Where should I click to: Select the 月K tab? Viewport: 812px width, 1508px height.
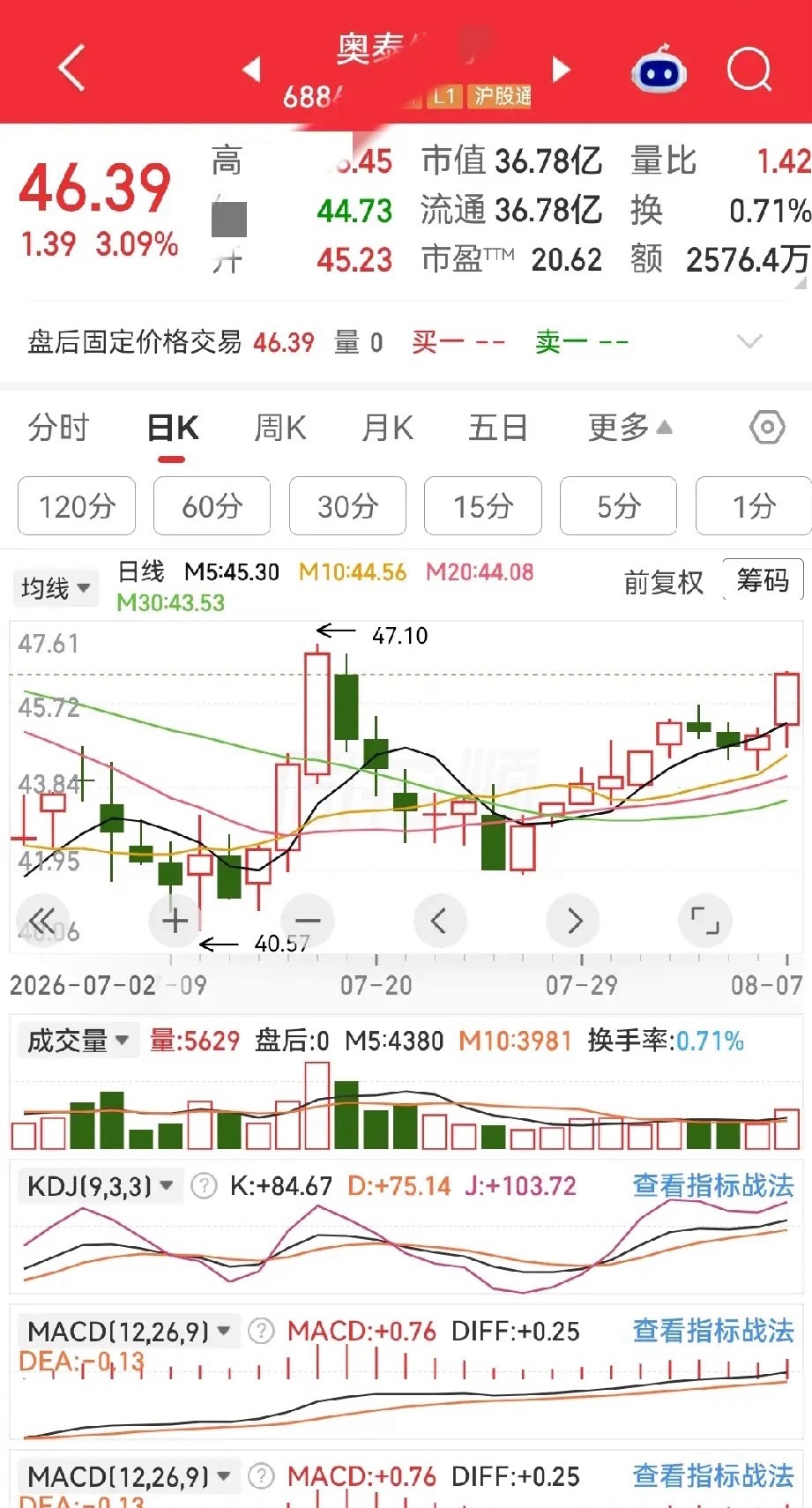pos(387,428)
